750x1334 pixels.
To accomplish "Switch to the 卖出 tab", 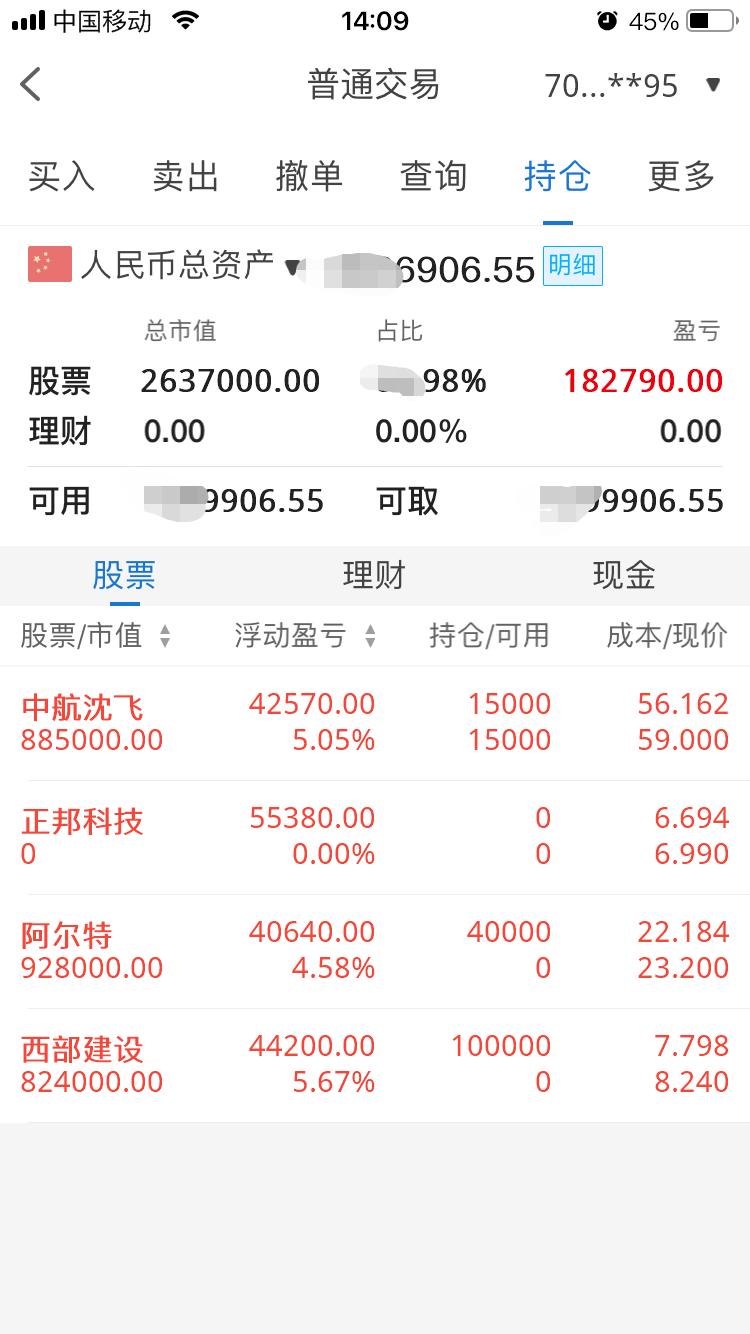I will pyautogui.click(x=184, y=176).
